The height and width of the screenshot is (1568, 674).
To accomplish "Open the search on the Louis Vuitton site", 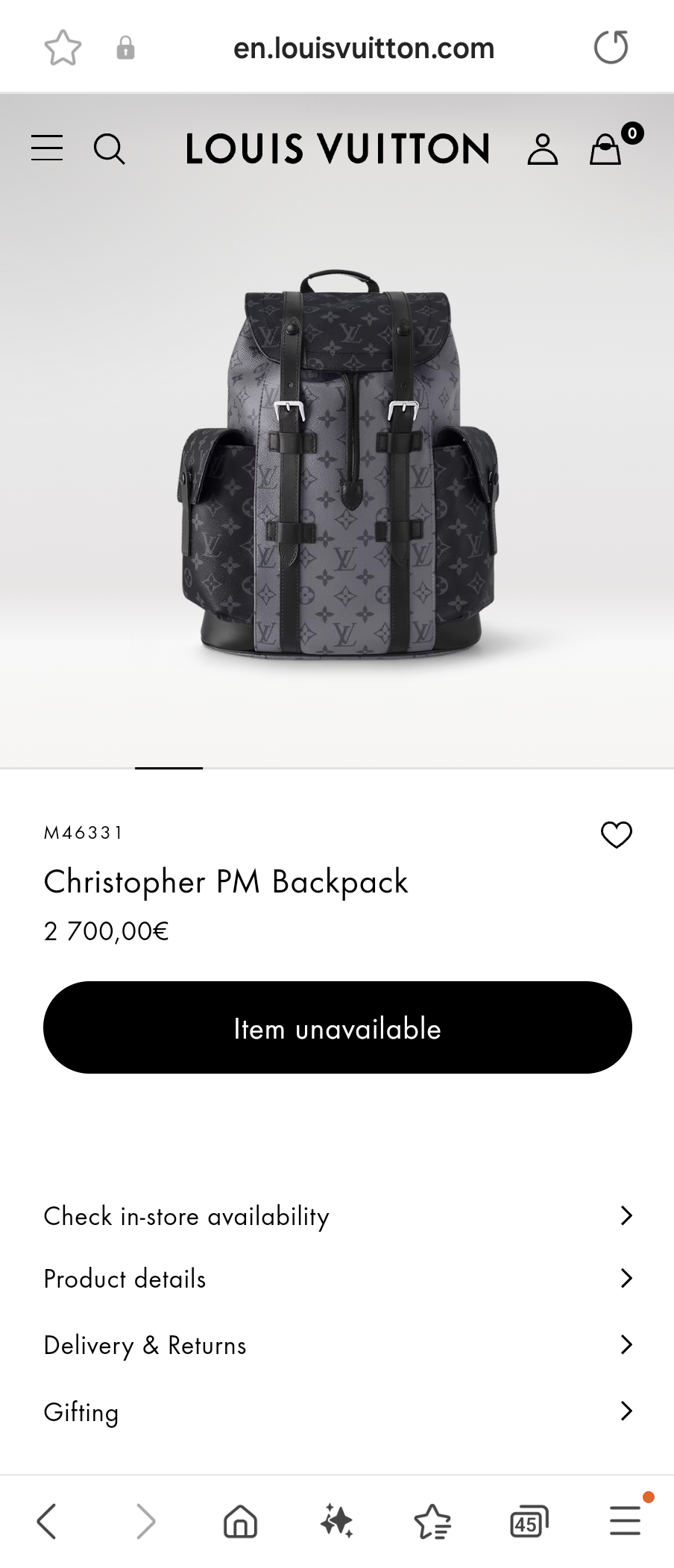I will (110, 149).
